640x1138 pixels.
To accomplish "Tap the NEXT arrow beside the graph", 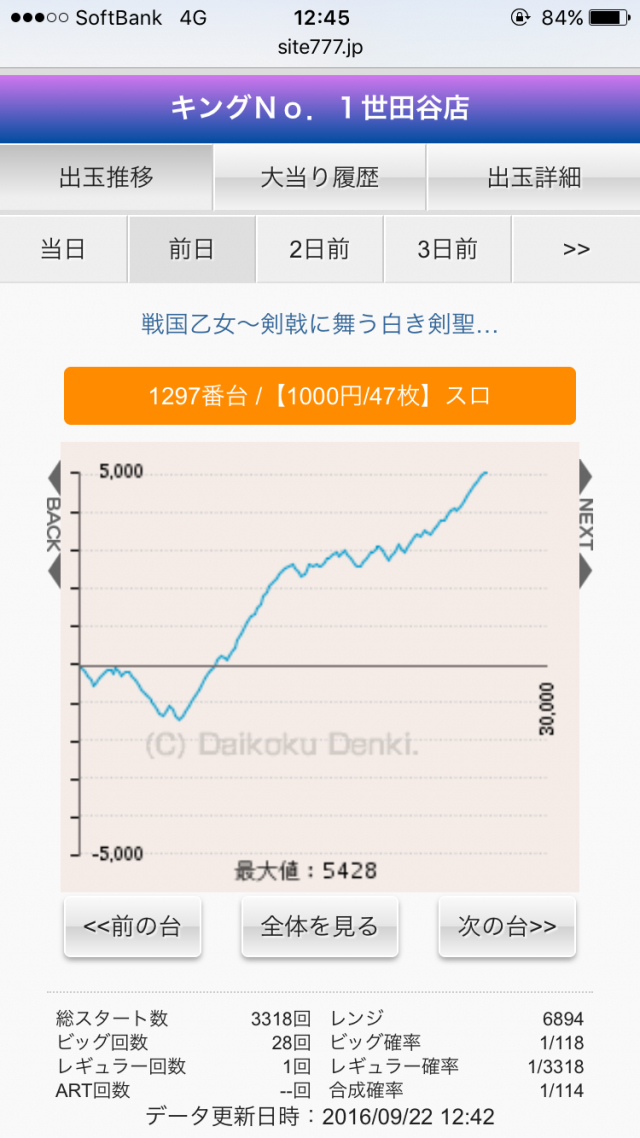I will point(586,524).
